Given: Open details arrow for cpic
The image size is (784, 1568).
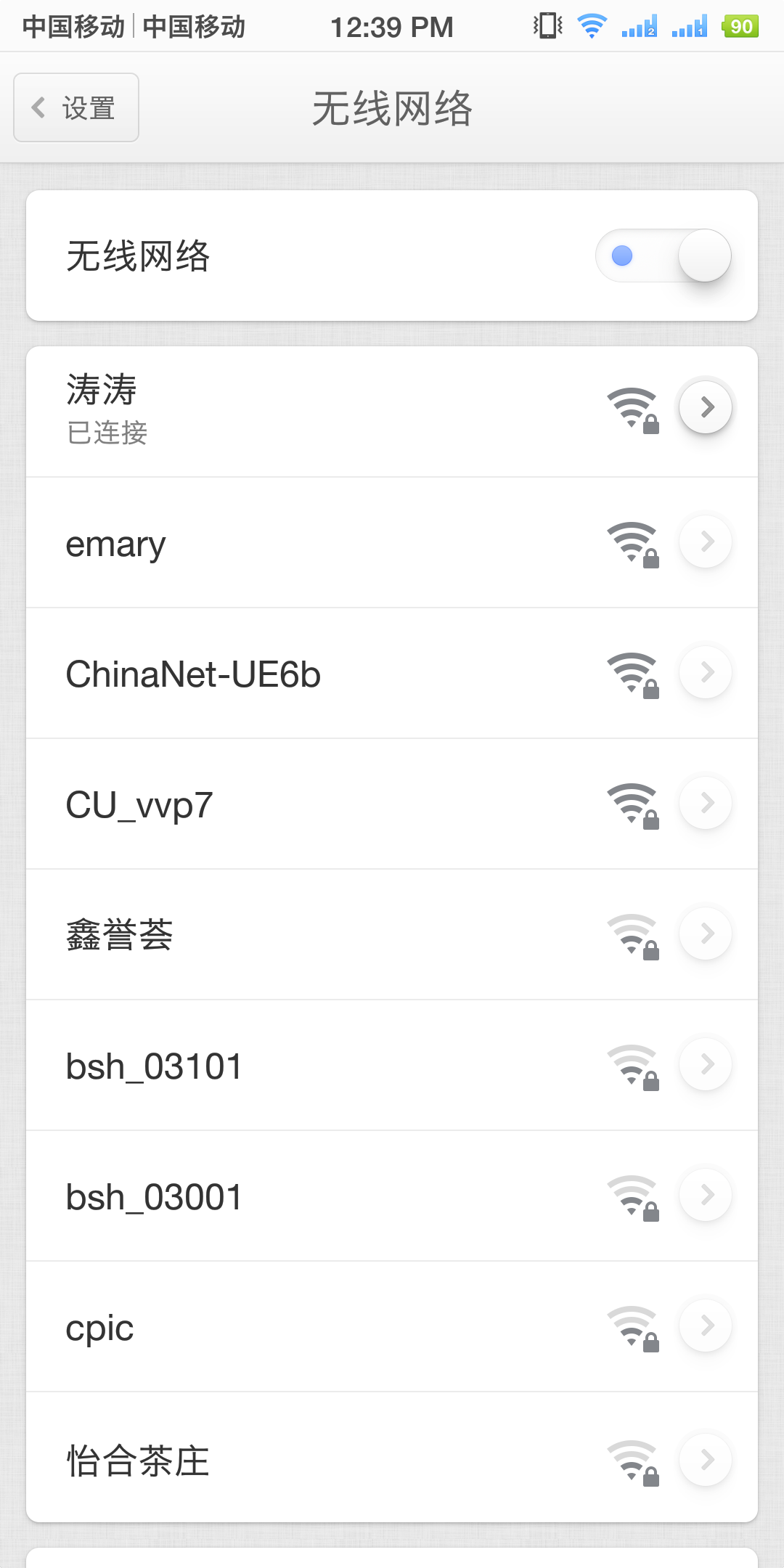Looking at the screenshot, I should 706,1326.
